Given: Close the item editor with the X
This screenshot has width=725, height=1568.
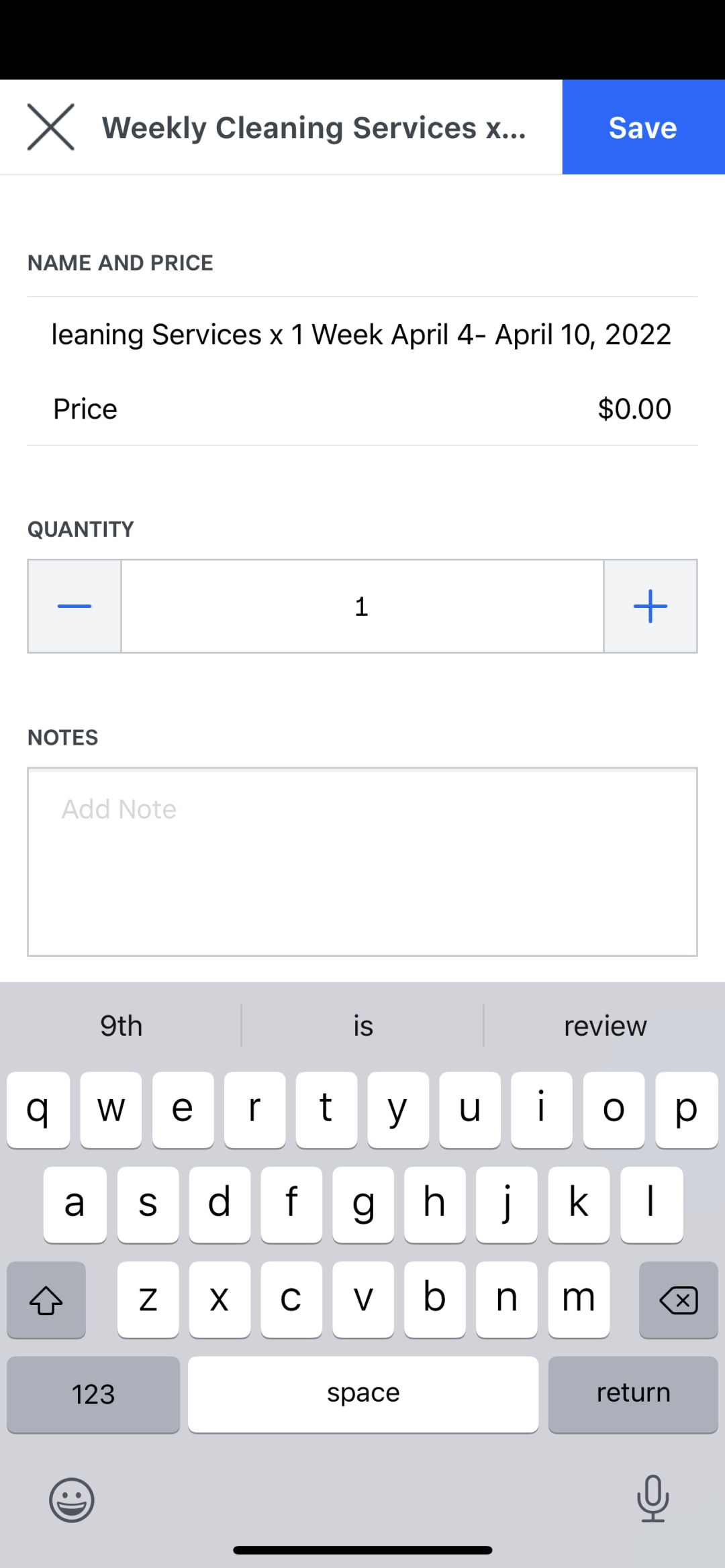Looking at the screenshot, I should pos(50,127).
